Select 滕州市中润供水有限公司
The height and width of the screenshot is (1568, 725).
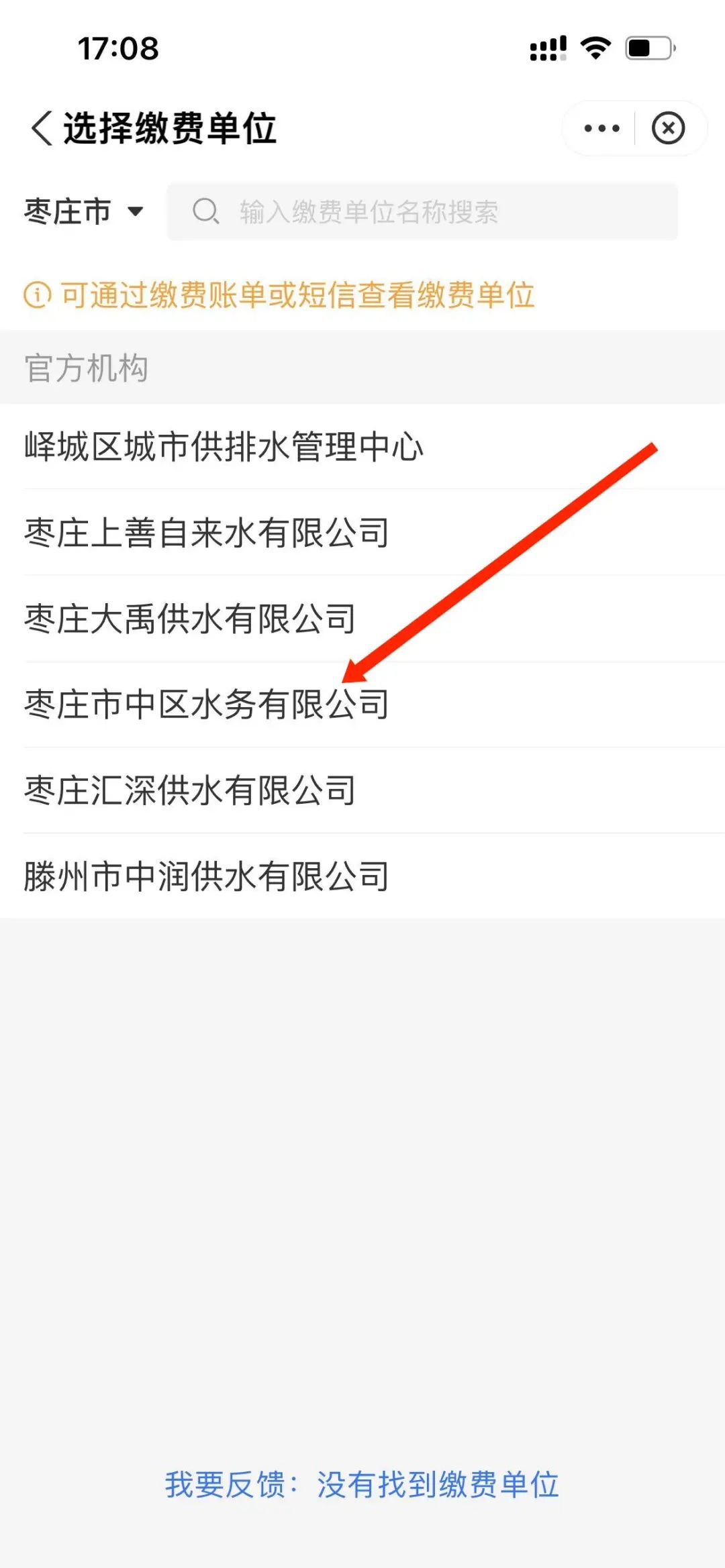coord(362,876)
